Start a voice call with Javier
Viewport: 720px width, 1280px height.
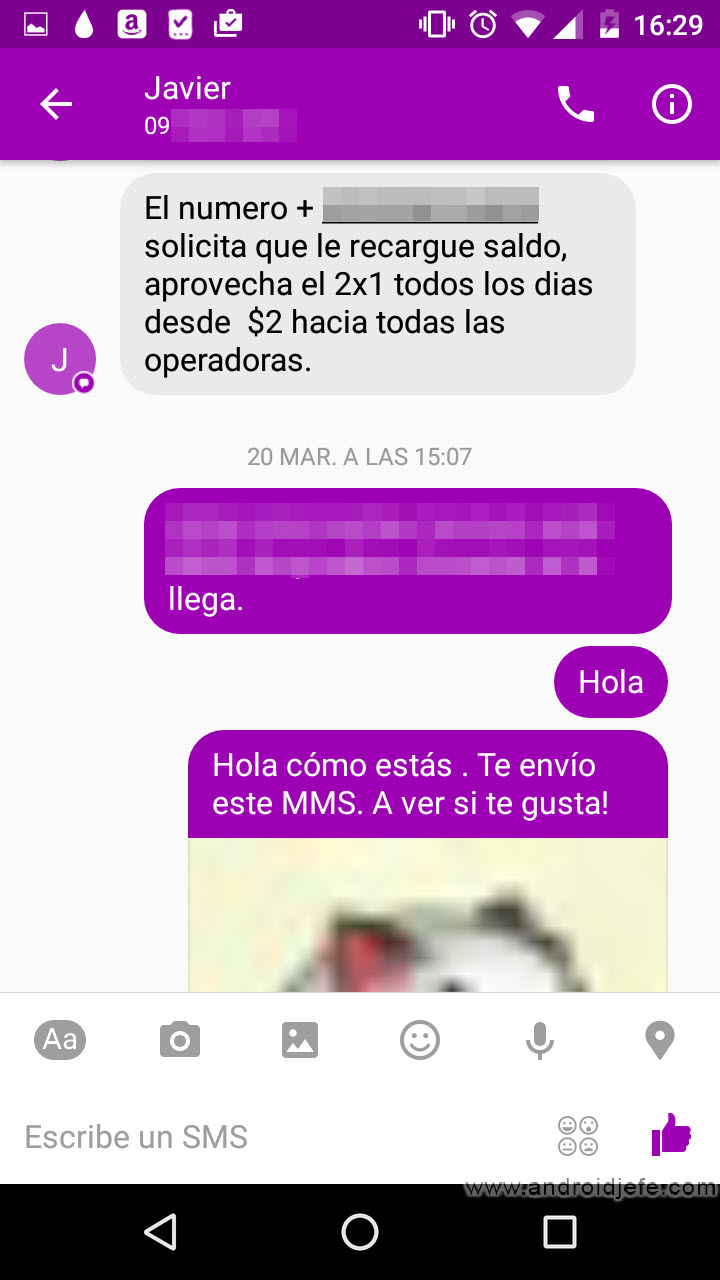pyautogui.click(x=577, y=103)
